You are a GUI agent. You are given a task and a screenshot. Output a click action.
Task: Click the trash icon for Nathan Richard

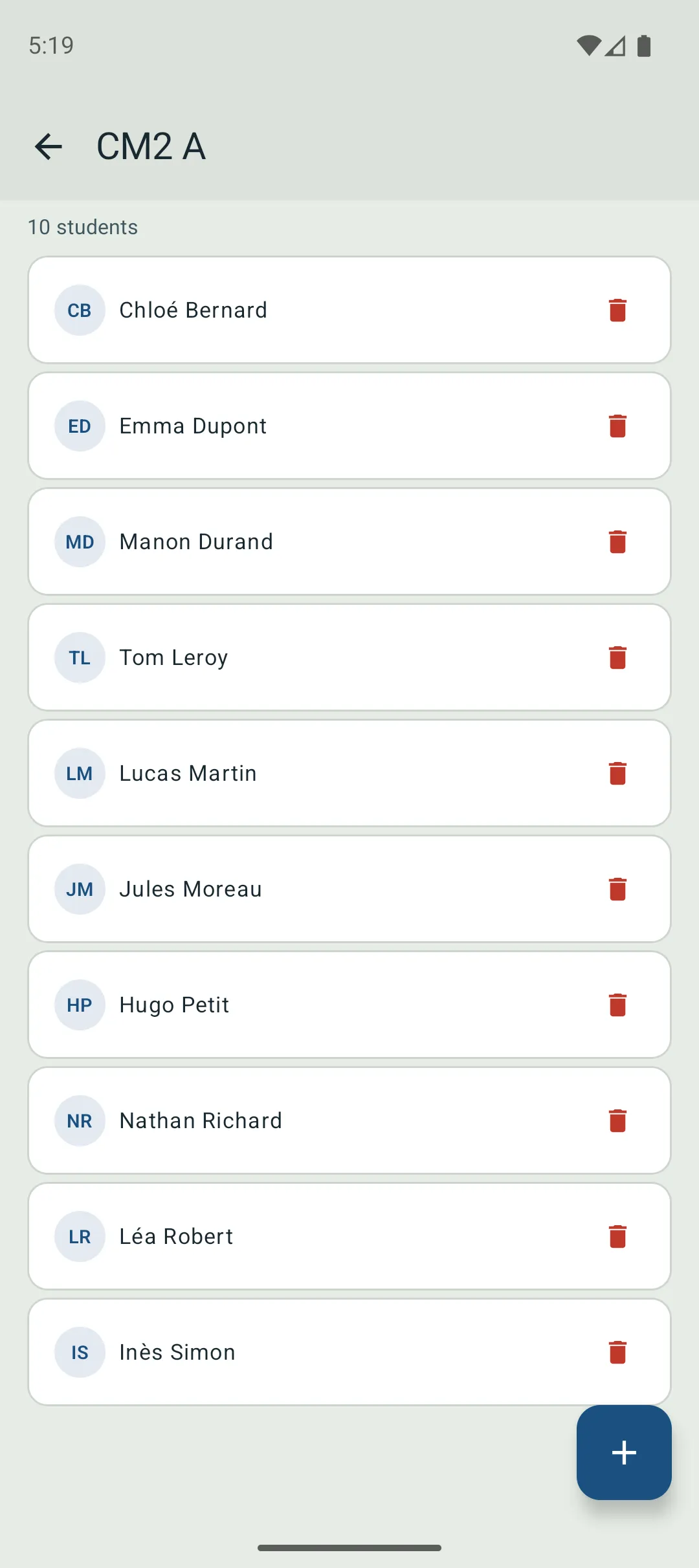[x=617, y=1120]
